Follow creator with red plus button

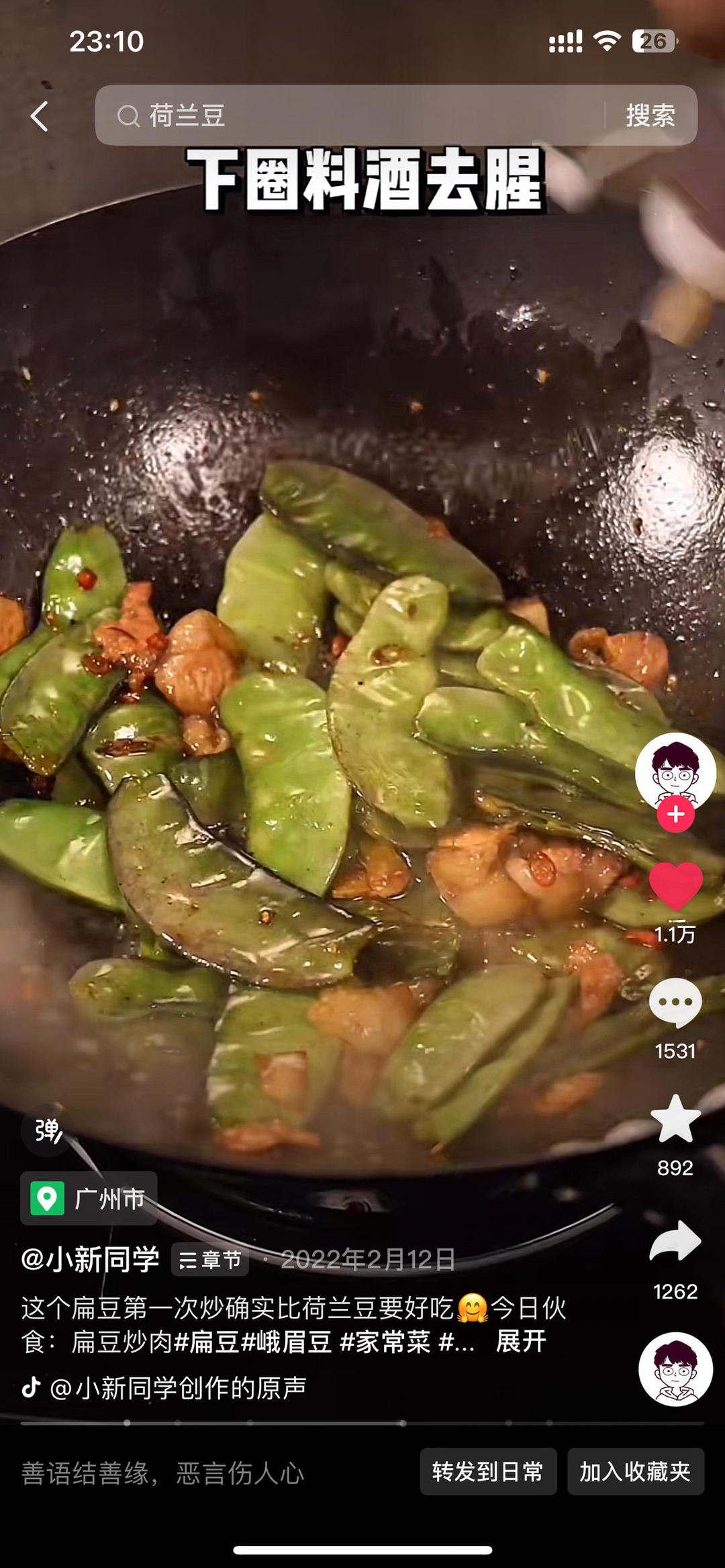(x=675, y=815)
